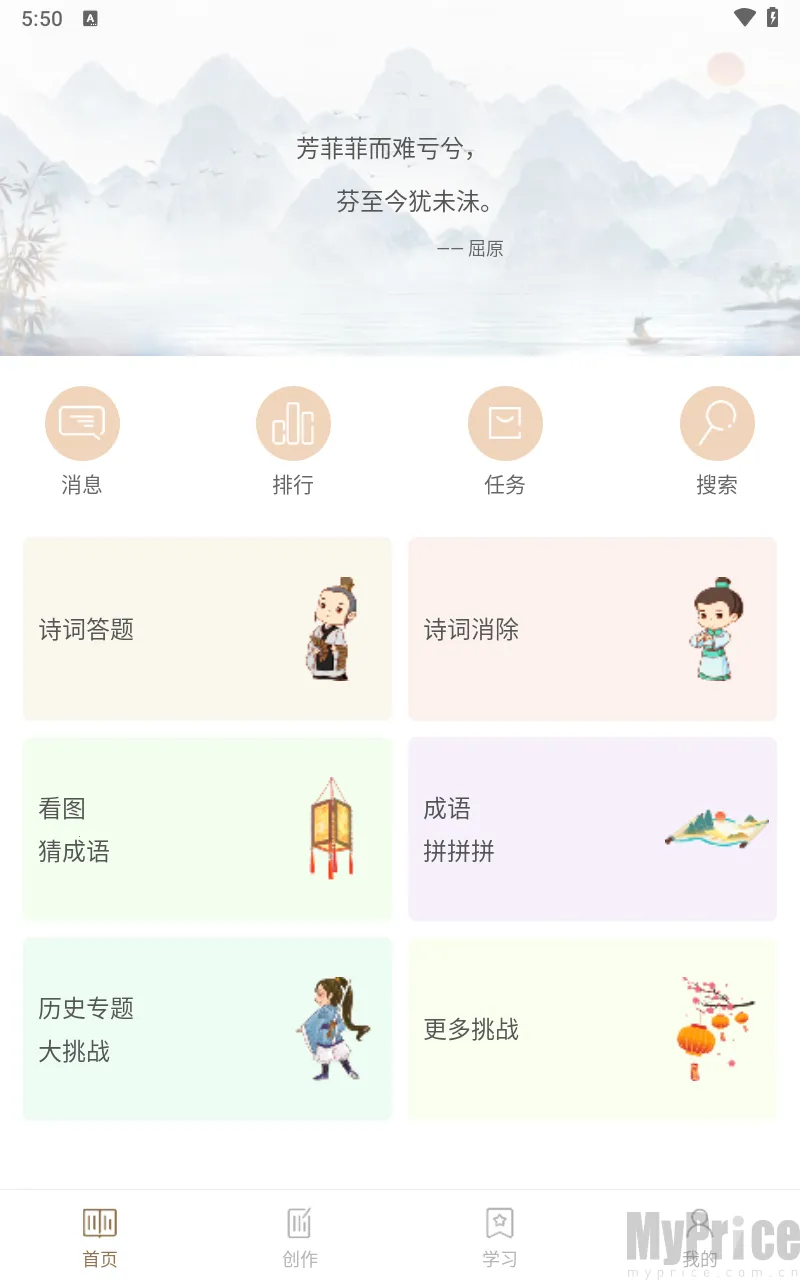Screen dimensions: 800x1280
Task: Tap the 创作 creation icon in bottom bar
Action: [299, 1222]
